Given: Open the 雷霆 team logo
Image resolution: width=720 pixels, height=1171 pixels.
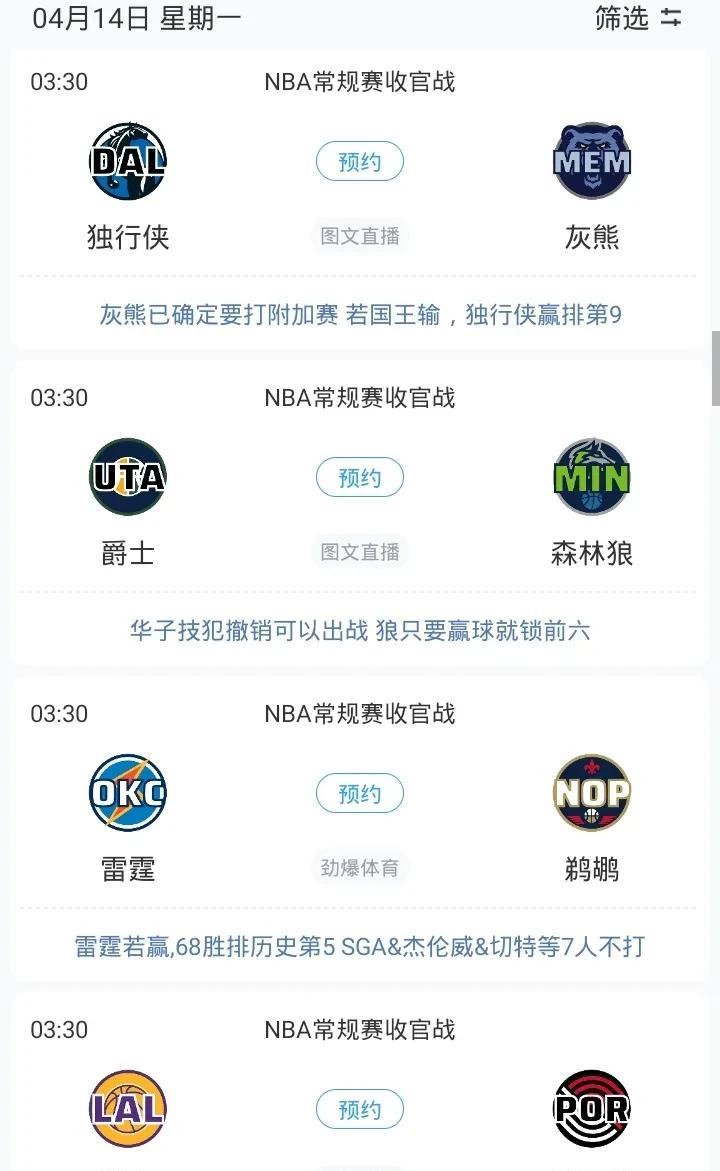Looking at the screenshot, I should coord(128,793).
